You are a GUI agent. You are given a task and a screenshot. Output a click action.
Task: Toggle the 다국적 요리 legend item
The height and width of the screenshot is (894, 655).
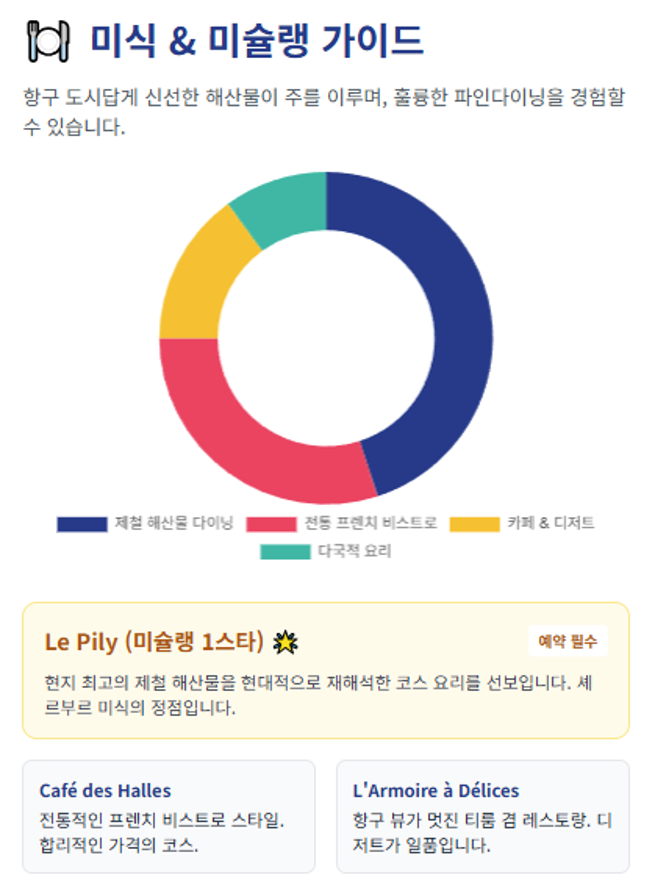pos(326,551)
